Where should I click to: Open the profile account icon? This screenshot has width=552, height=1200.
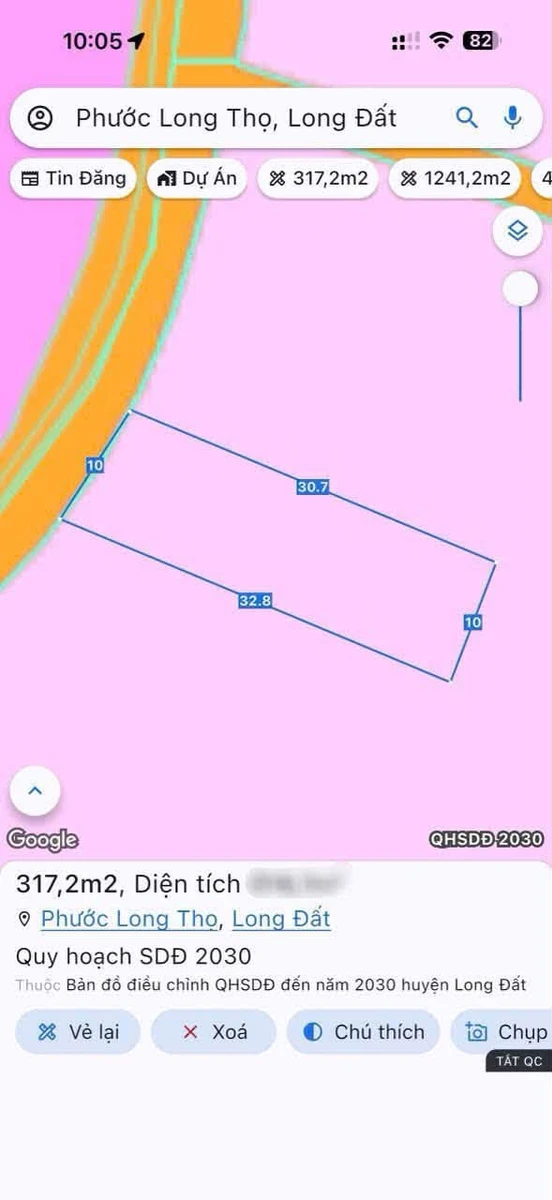tap(40, 118)
